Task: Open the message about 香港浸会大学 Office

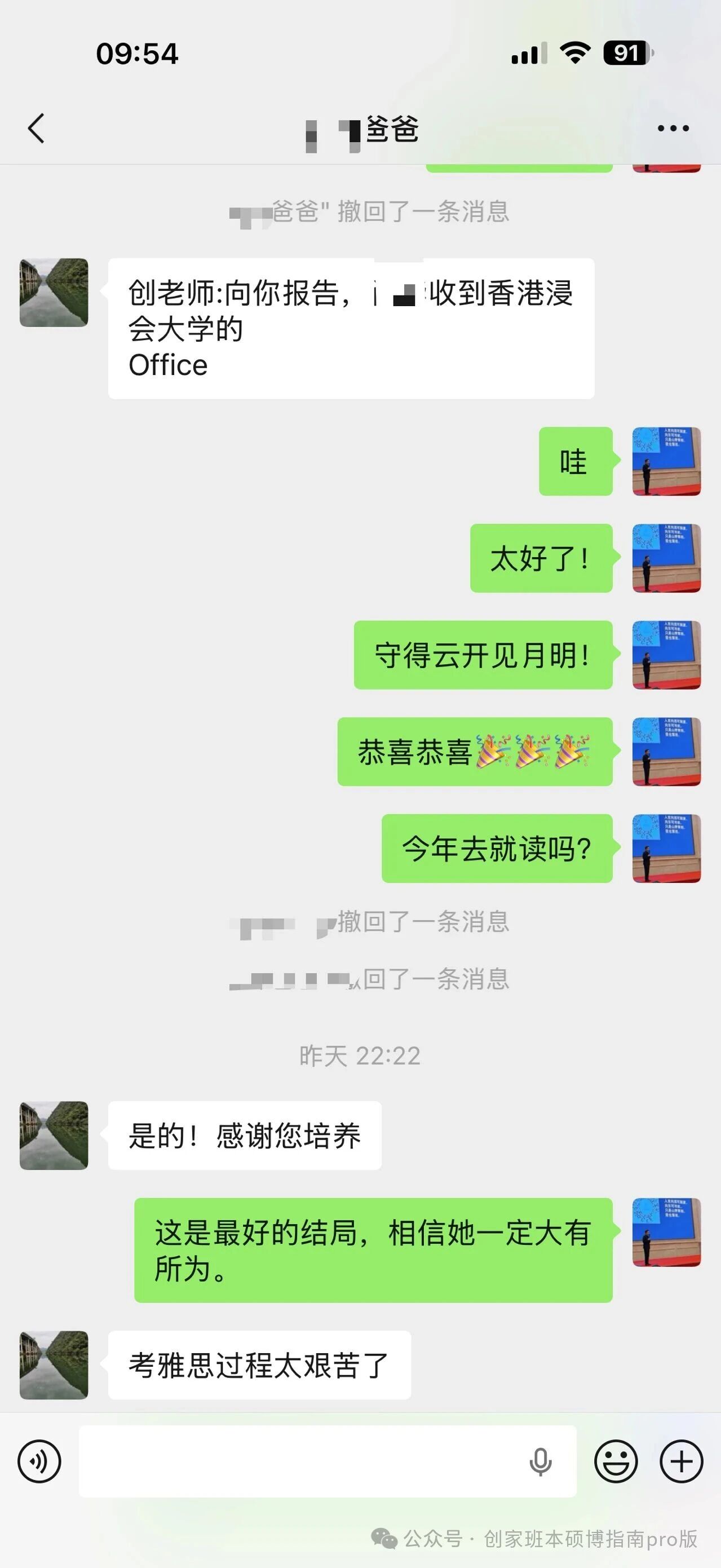Action: pyautogui.click(x=351, y=329)
